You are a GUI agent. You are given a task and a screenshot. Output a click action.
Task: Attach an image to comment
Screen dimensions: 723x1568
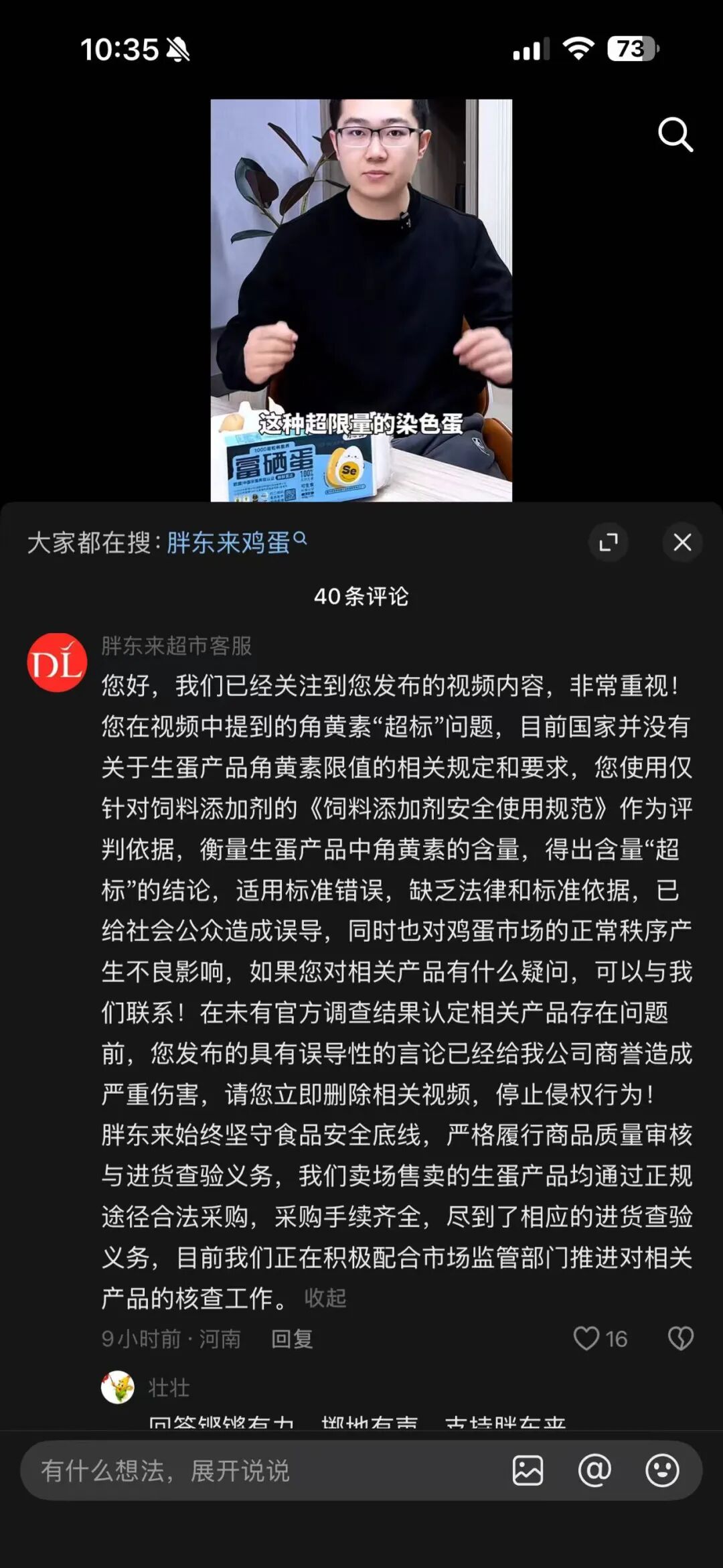pos(528,1471)
